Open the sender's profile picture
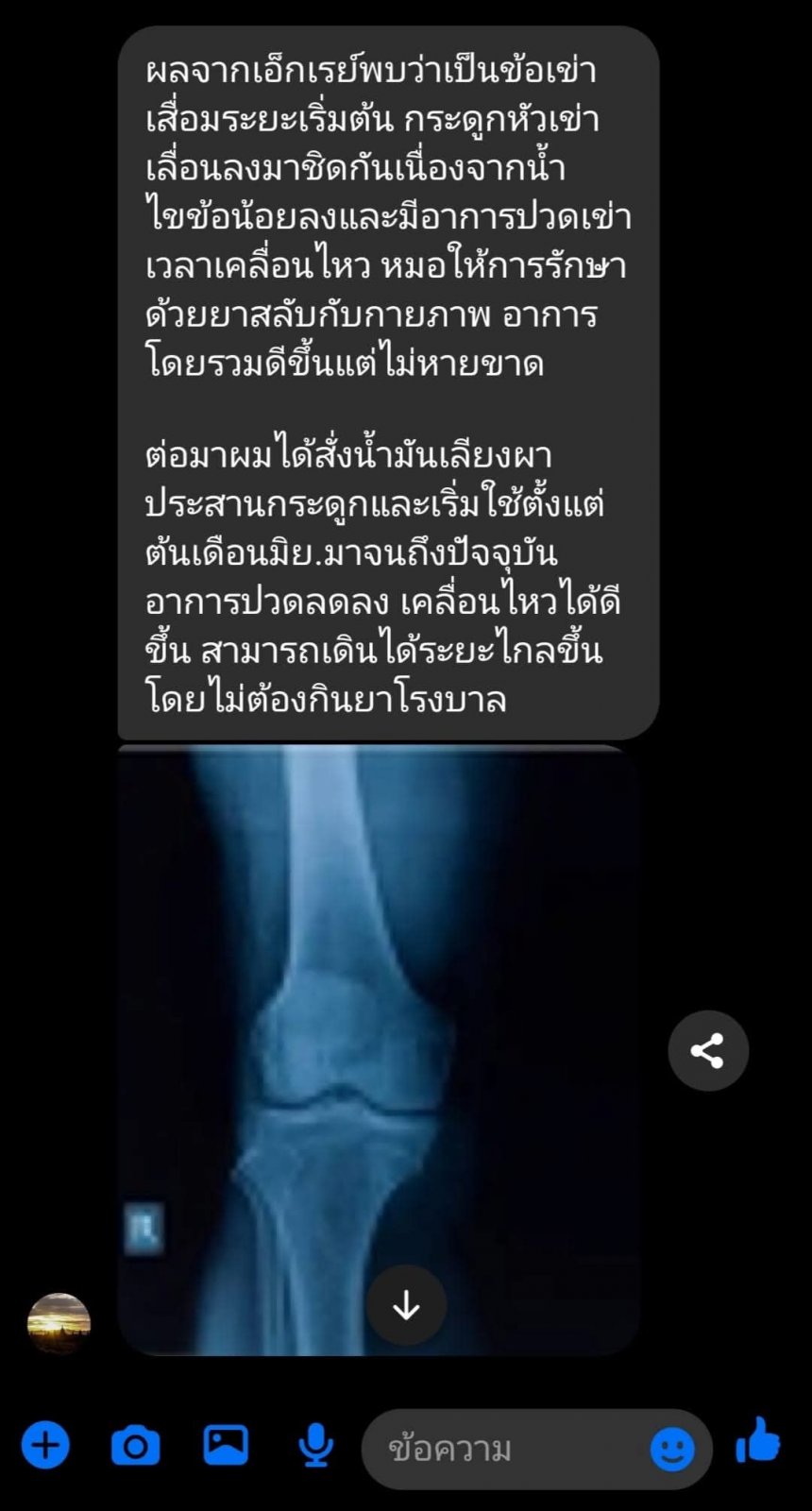Viewport: 812px width, 1511px height. (59, 1324)
